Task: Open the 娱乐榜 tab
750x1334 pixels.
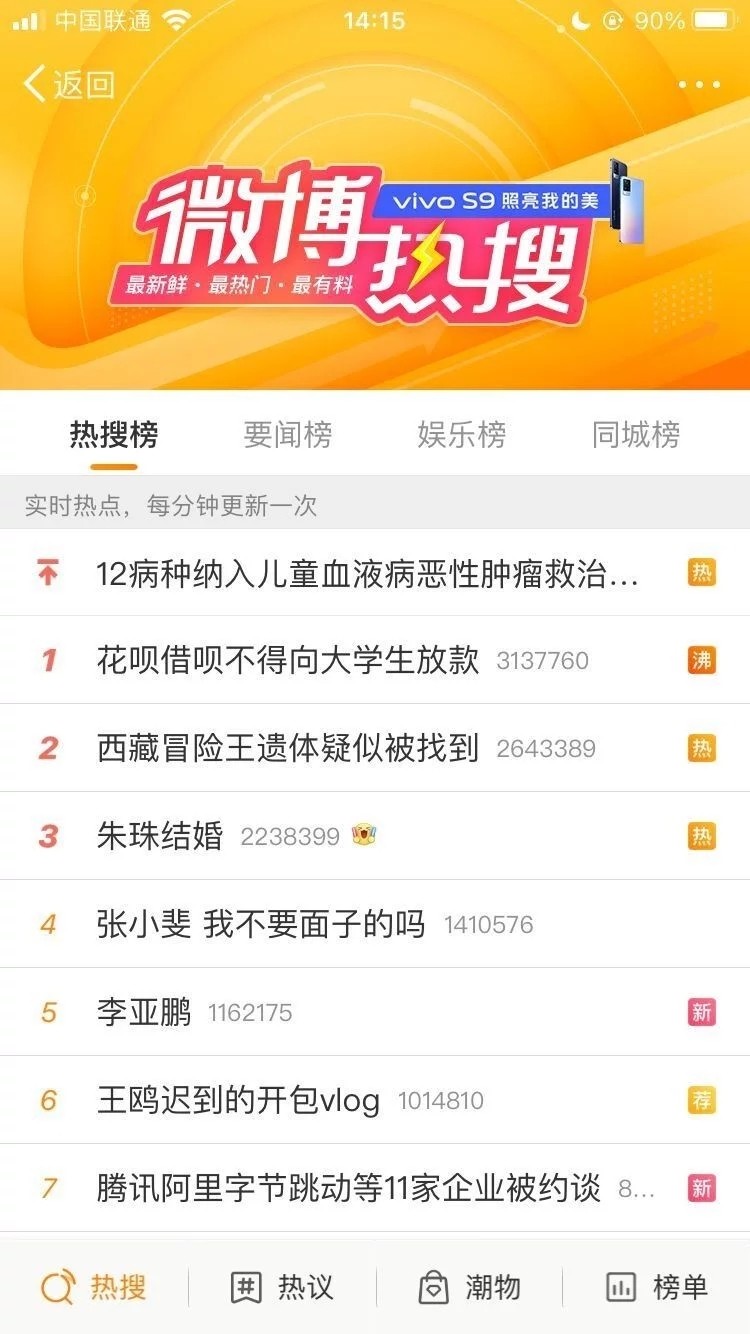Action: pyautogui.click(x=463, y=435)
